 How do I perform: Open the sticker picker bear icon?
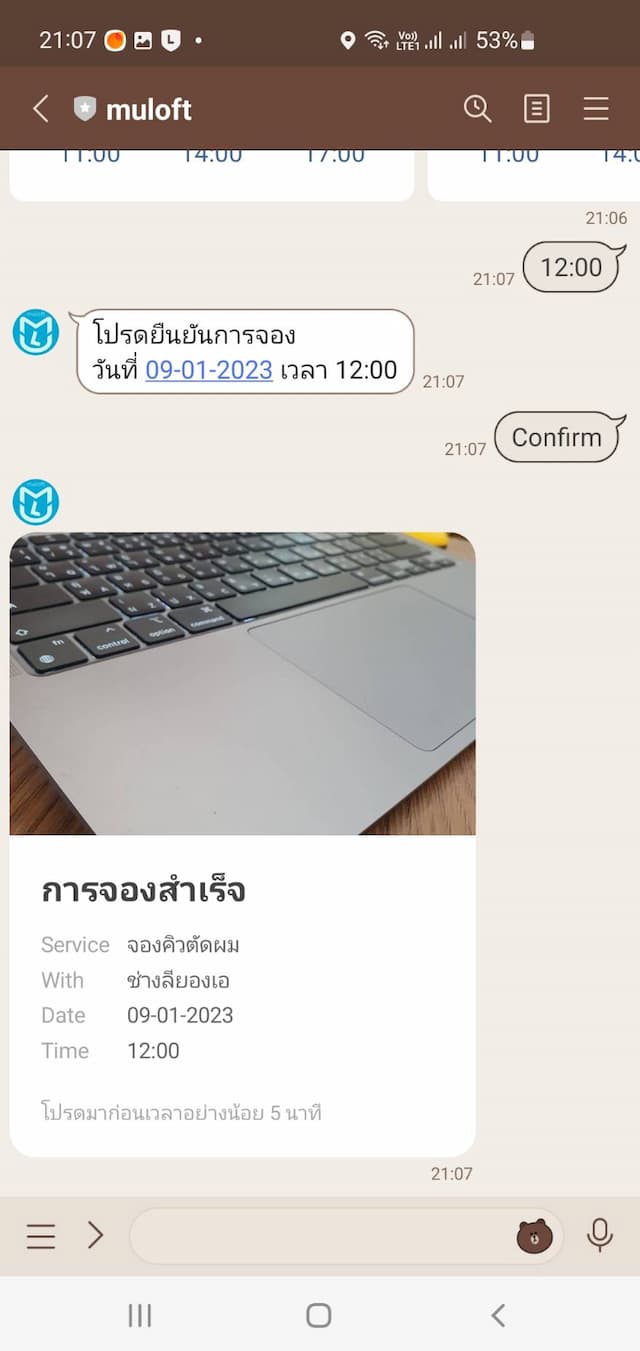coord(534,1237)
